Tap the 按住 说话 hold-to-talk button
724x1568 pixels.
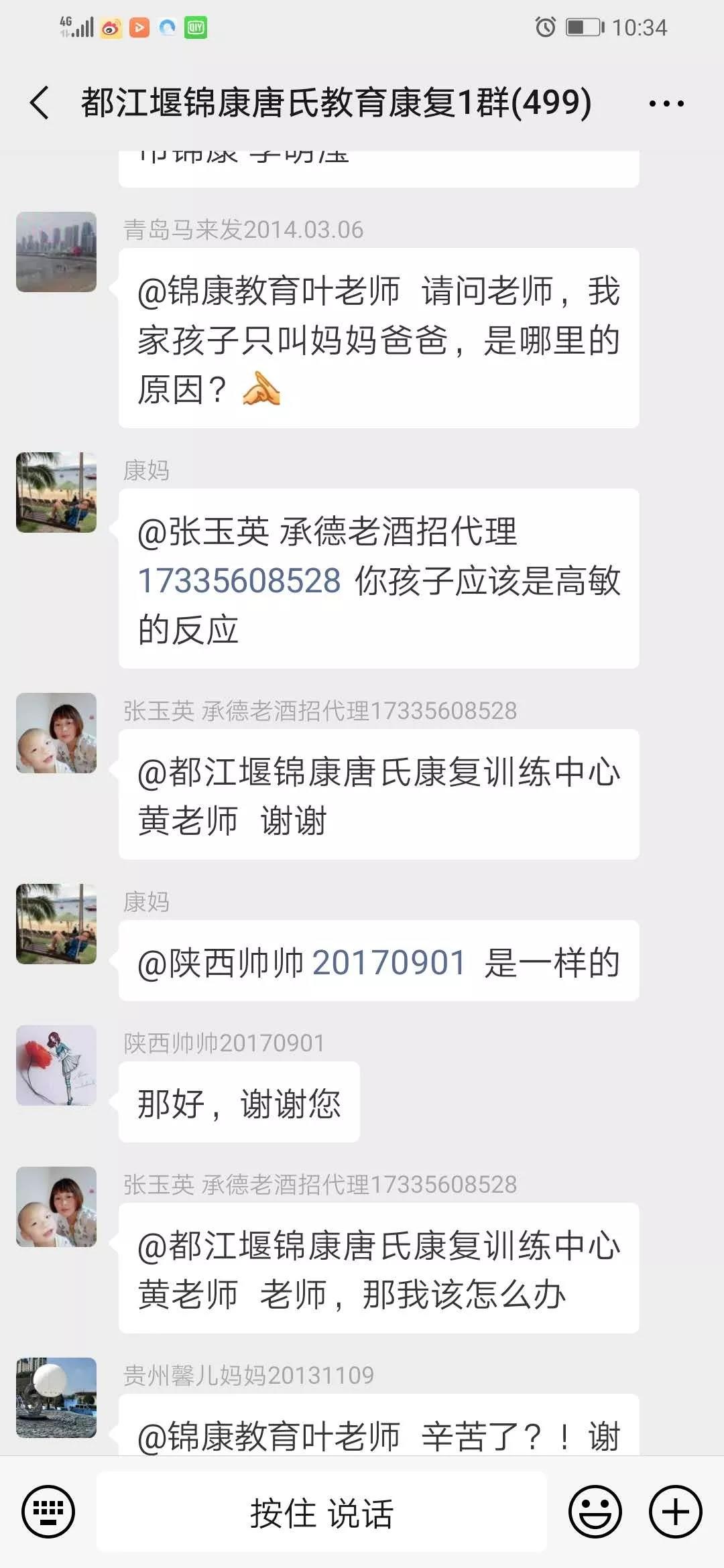point(322,1513)
